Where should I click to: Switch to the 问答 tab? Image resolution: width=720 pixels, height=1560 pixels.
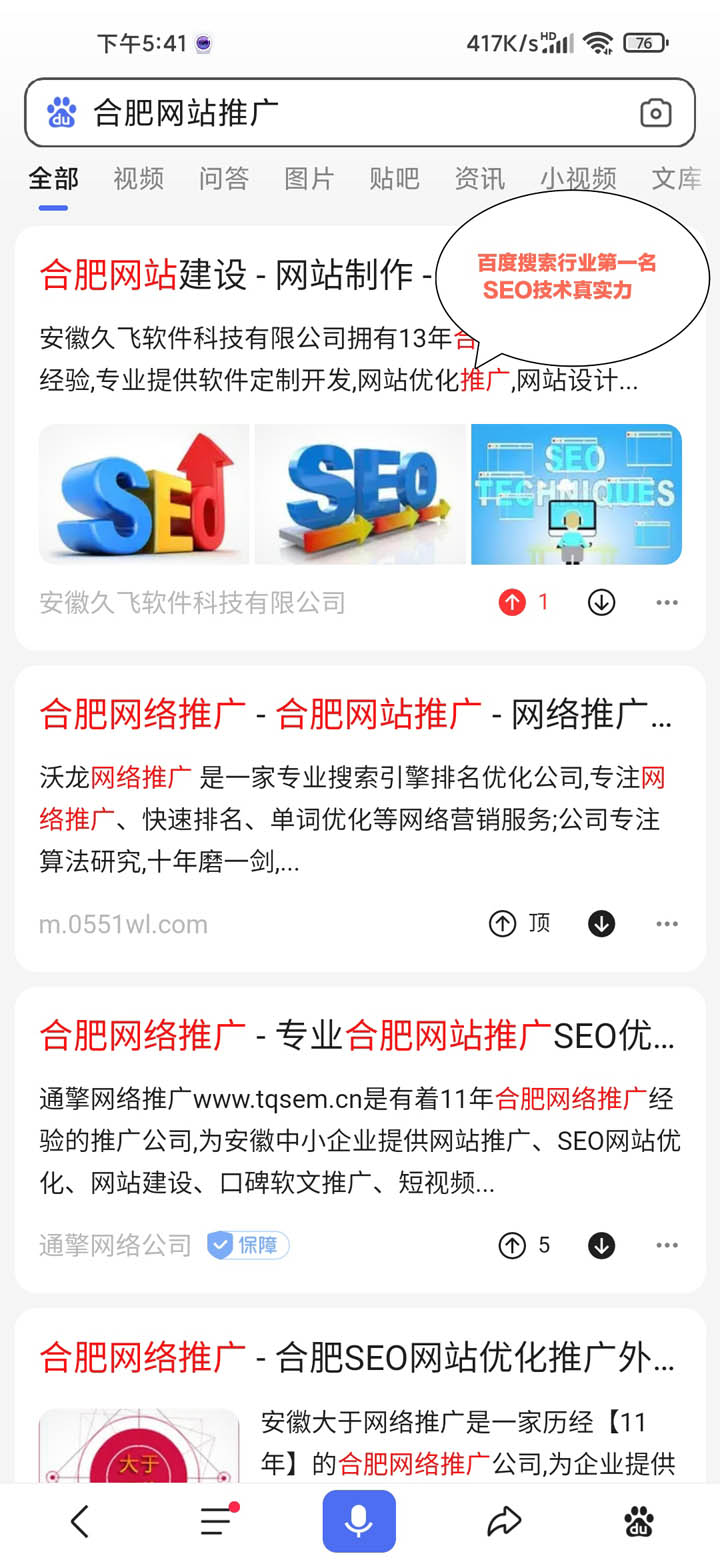click(x=223, y=179)
